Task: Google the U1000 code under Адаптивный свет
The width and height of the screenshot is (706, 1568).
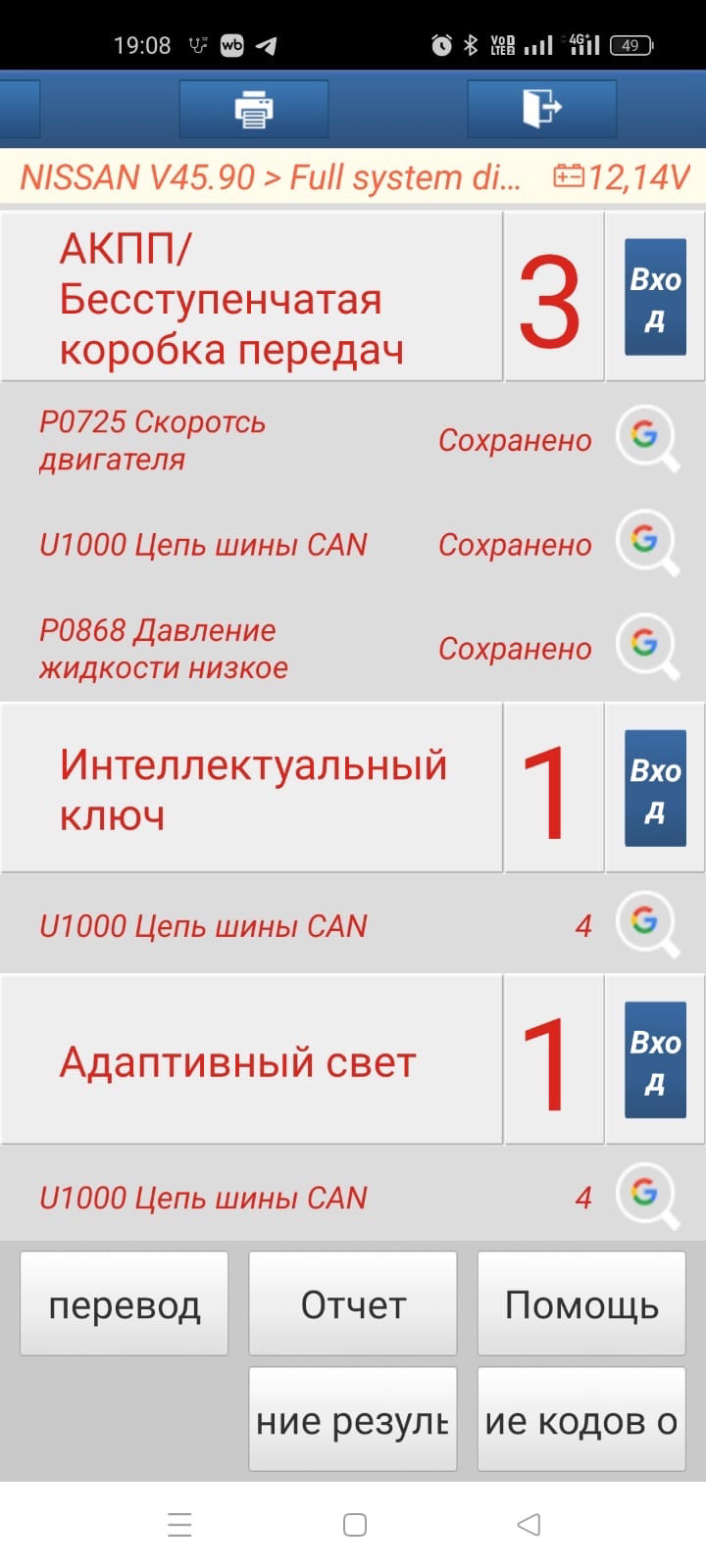Action: point(646,1197)
